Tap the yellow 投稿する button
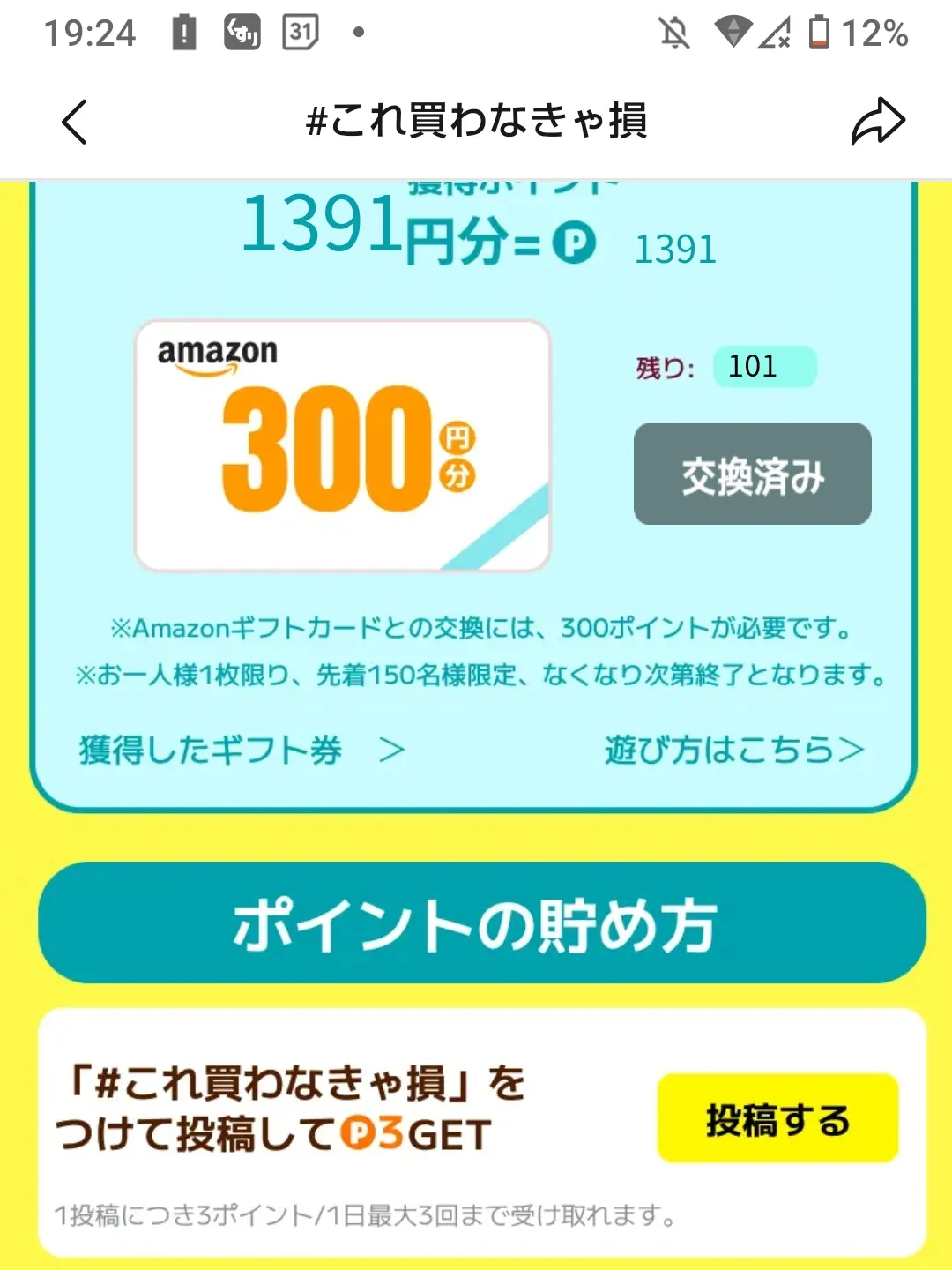 [777, 1118]
